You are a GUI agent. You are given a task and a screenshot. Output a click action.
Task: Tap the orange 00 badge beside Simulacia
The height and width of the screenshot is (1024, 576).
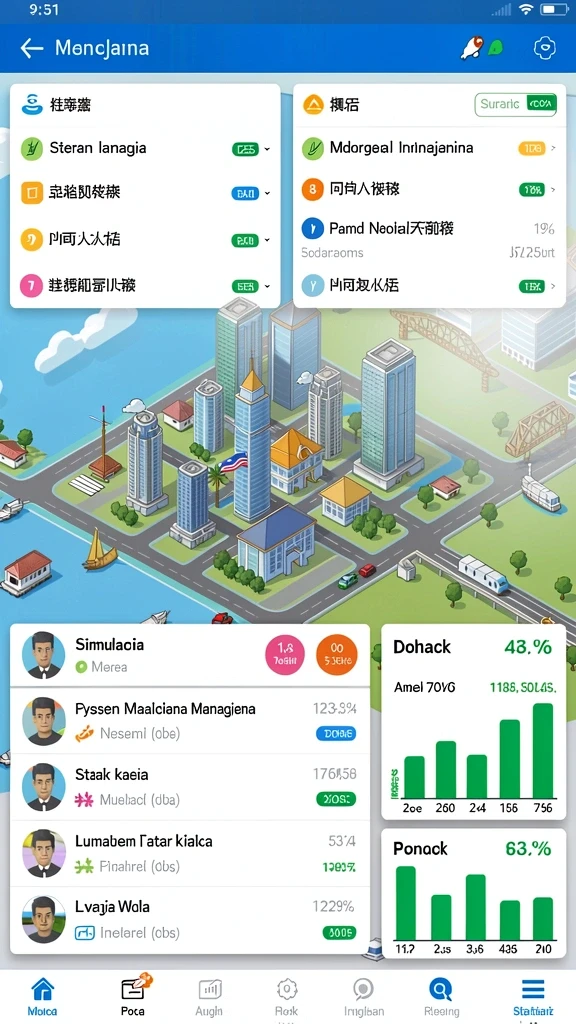coord(337,655)
